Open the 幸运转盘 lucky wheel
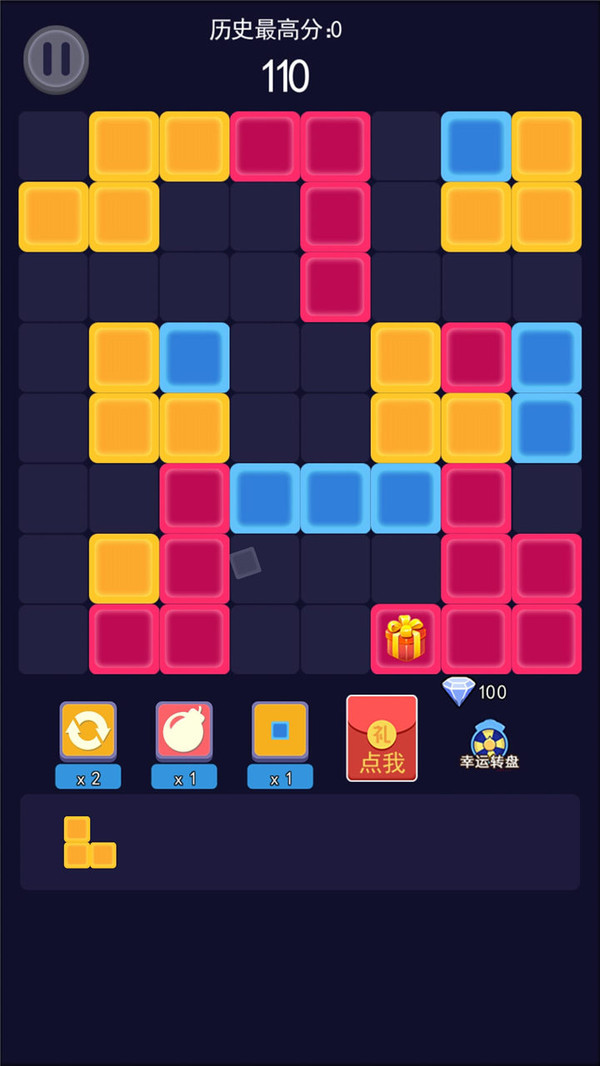Screen dimensions: 600x1066 pyautogui.click(x=489, y=745)
